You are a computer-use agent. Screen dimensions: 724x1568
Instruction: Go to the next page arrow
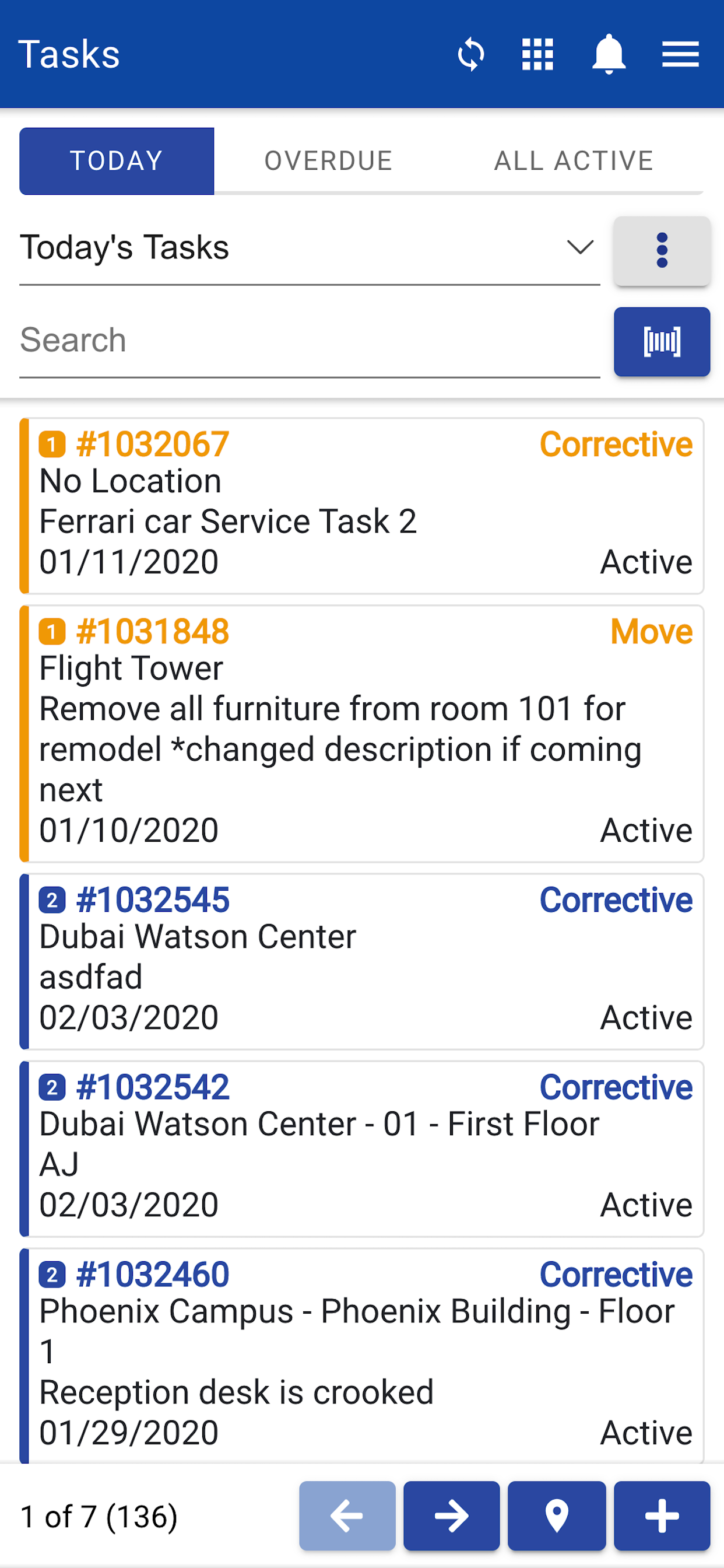(451, 1515)
